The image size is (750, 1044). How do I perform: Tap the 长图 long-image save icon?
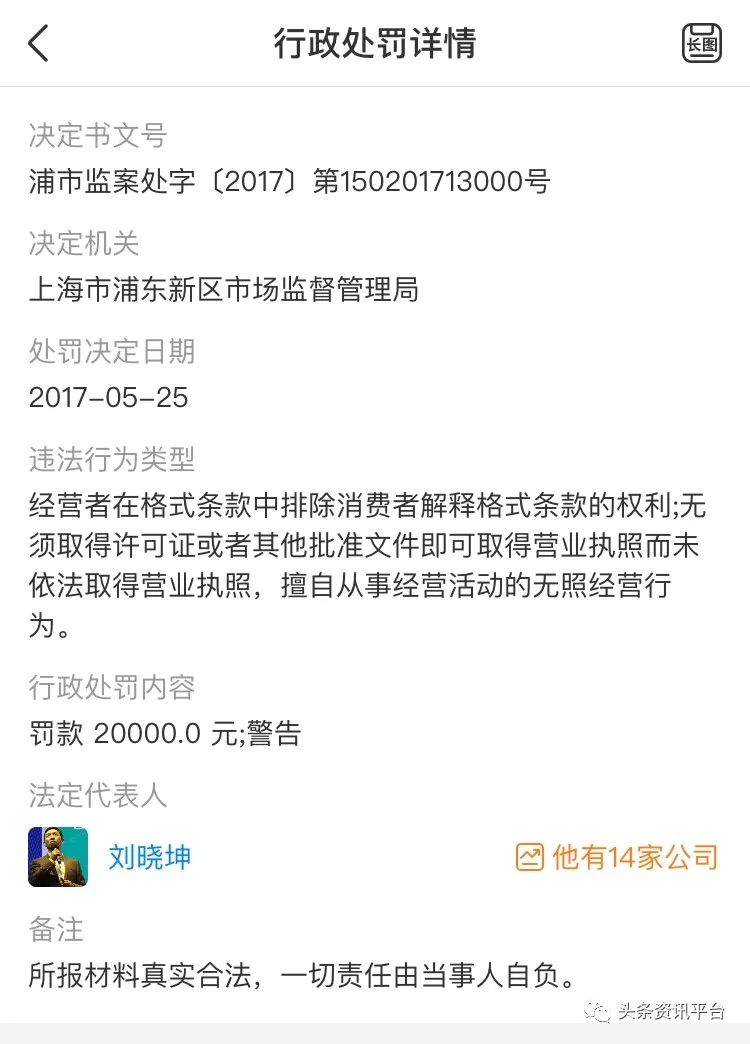[702, 43]
